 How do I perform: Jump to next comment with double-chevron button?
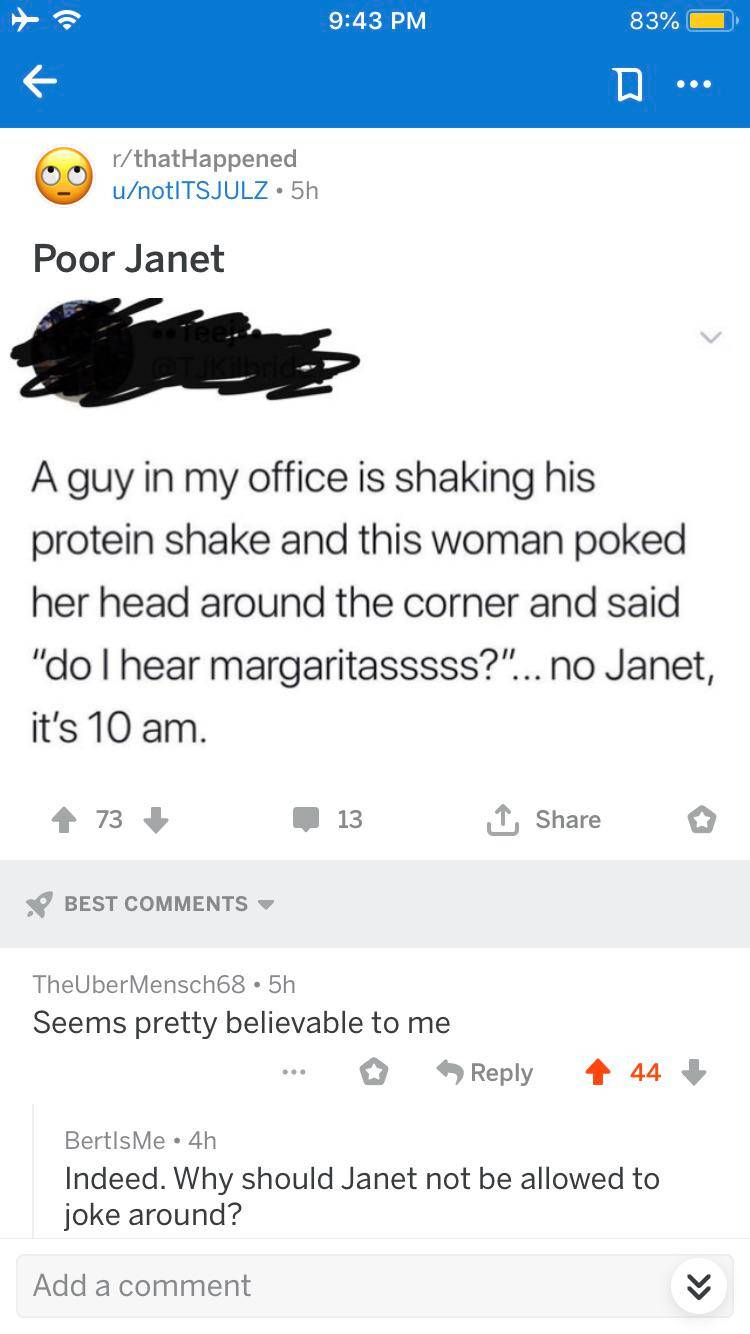(699, 1285)
